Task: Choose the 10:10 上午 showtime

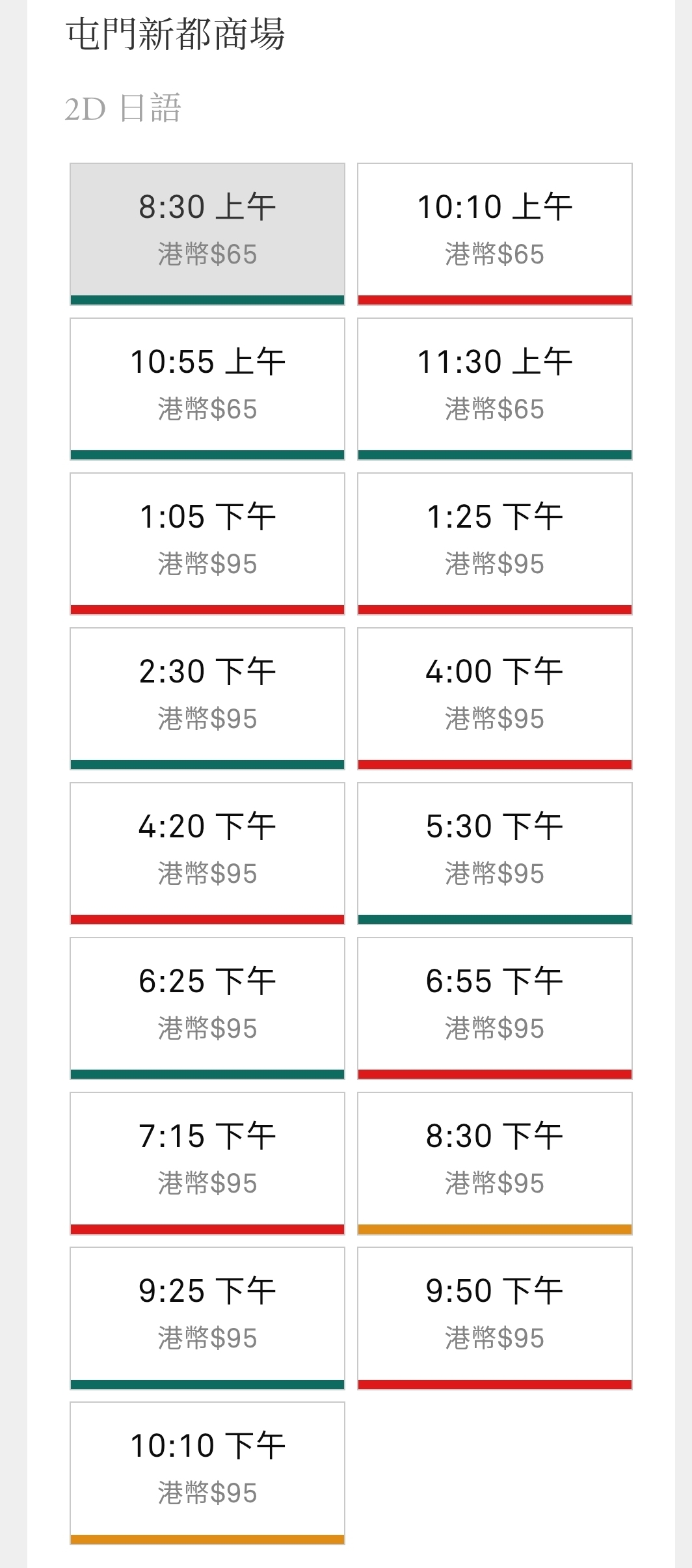Action: tap(495, 234)
